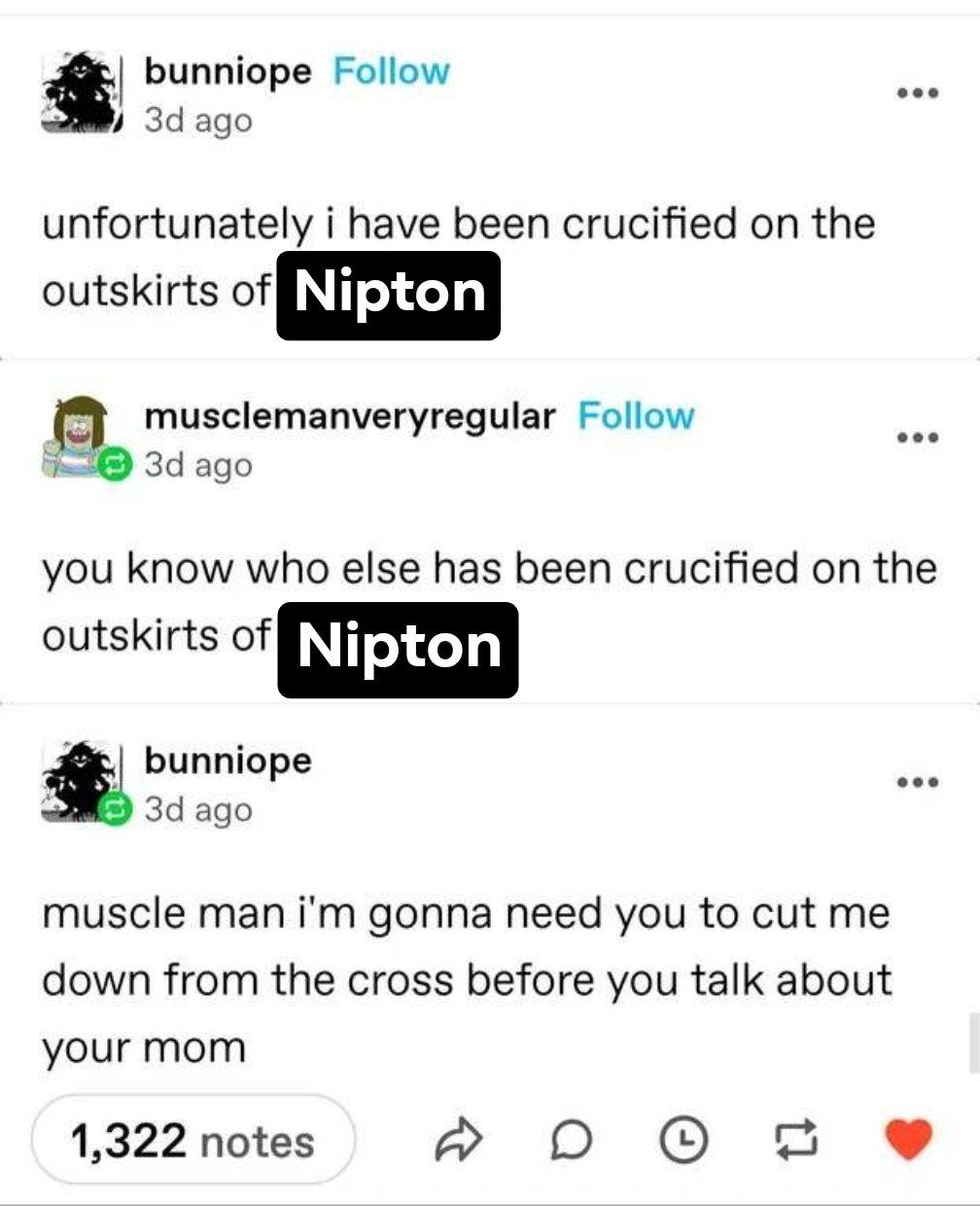Follow musclemanveryregular
Viewport: 980px width, 1206px height.
pyautogui.click(x=636, y=416)
